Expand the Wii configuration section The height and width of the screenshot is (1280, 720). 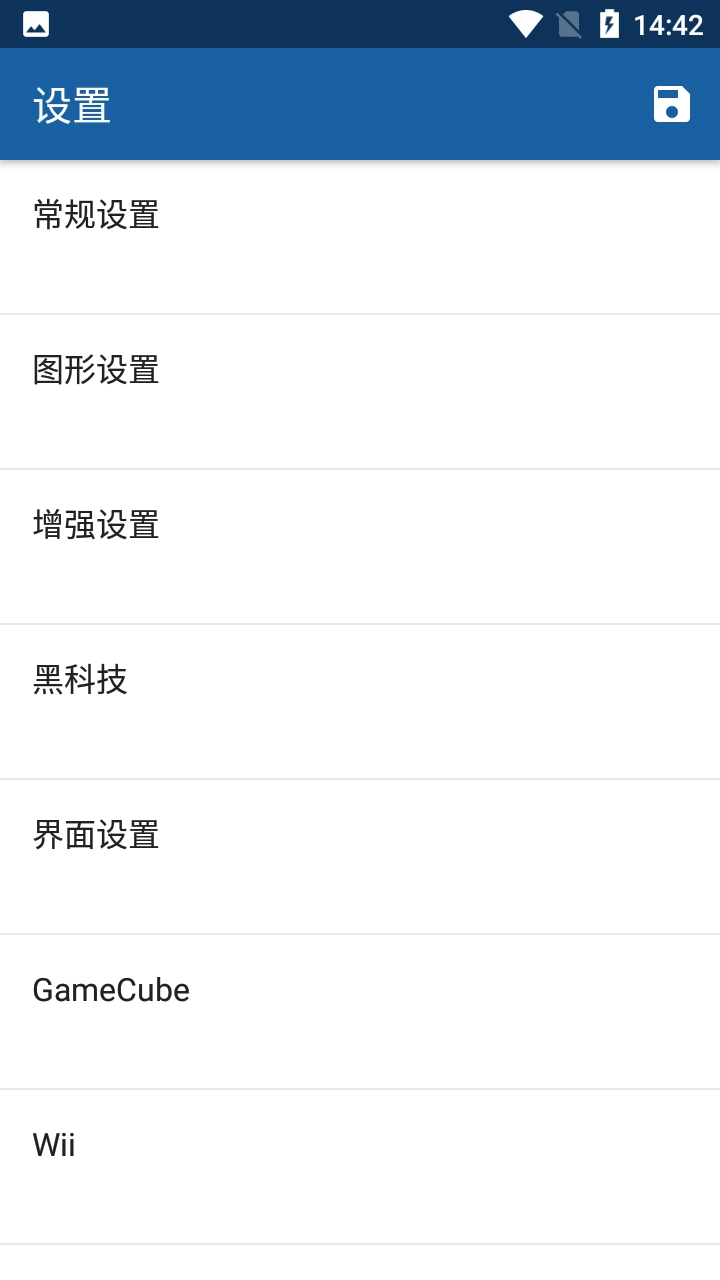point(360,1167)
